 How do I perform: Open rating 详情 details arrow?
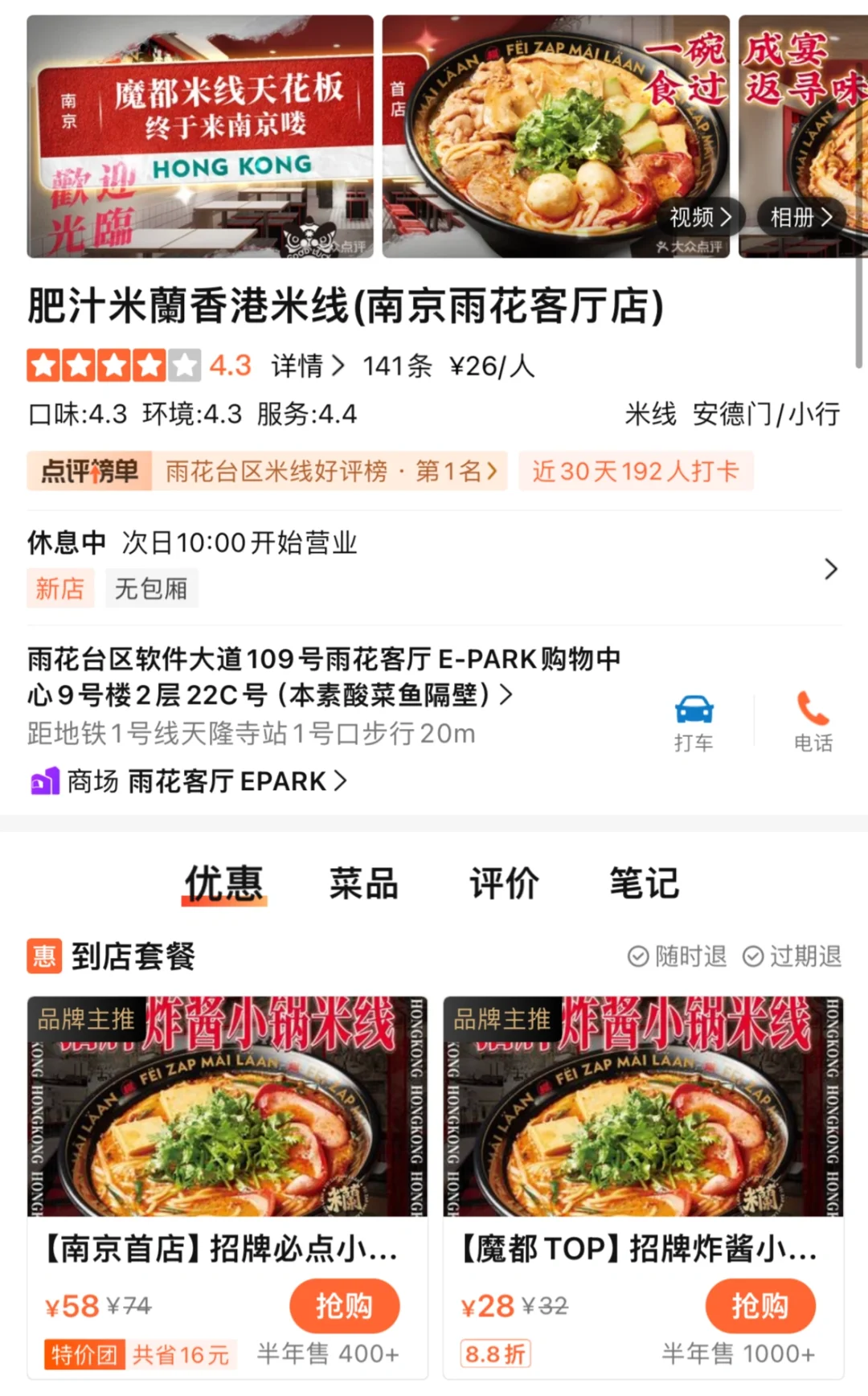[308, 366]
